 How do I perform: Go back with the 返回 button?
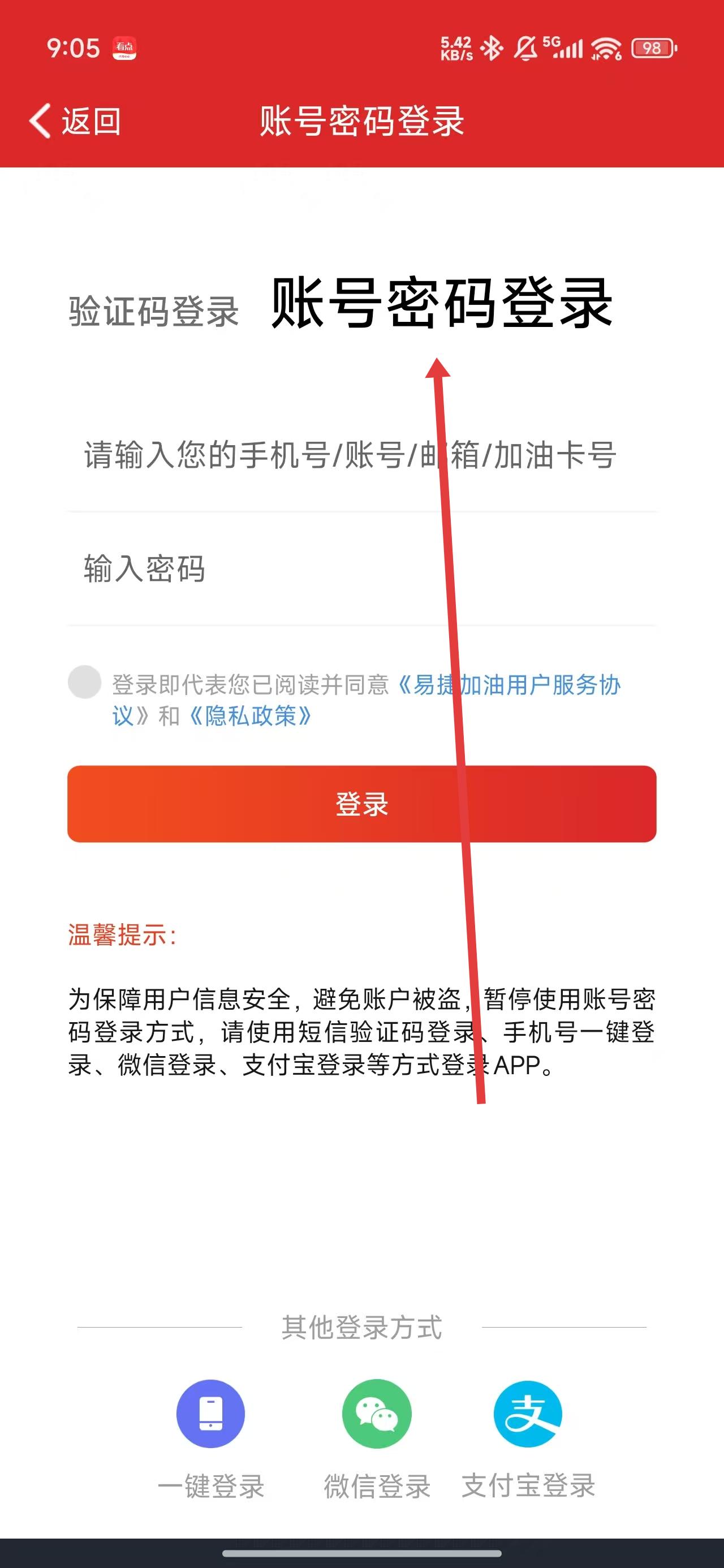75,121
